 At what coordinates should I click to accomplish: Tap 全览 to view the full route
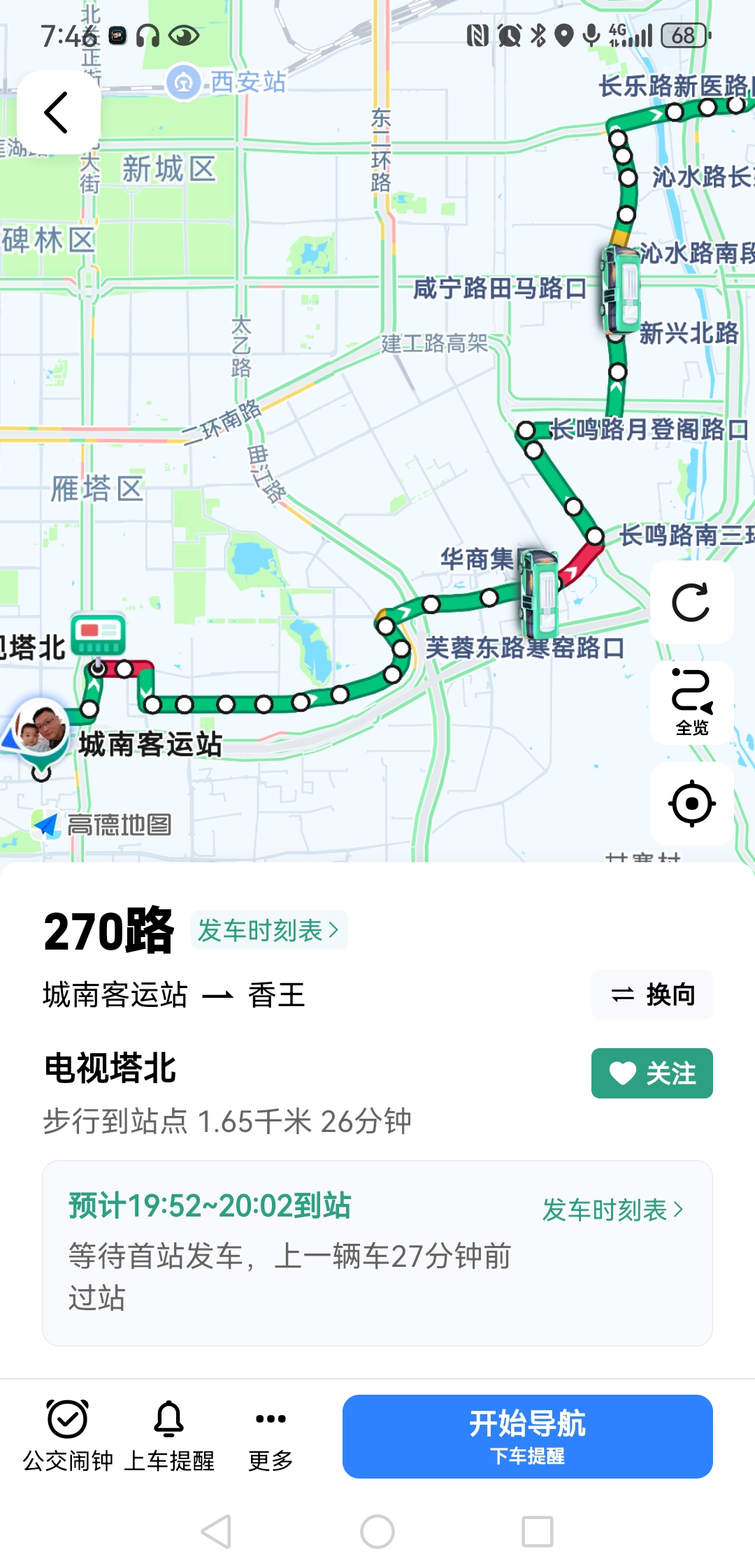click(x=691, y=702)
